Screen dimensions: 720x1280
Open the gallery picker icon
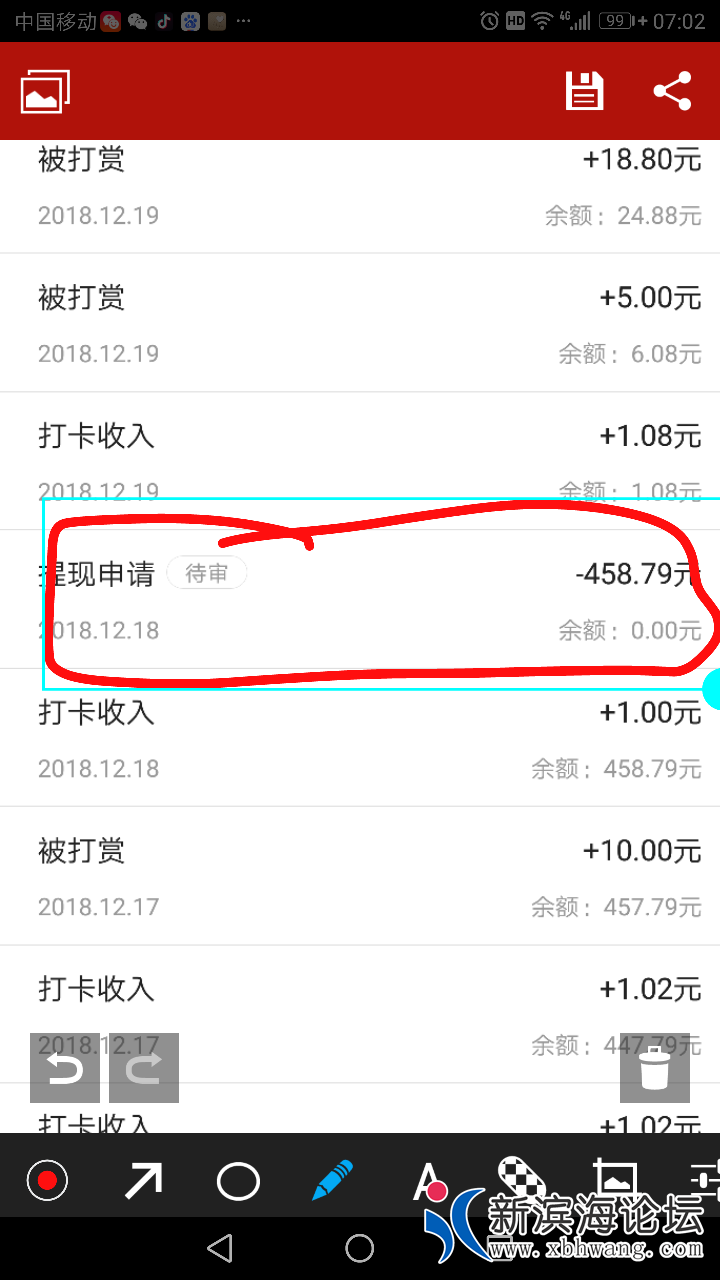(45, 92)
